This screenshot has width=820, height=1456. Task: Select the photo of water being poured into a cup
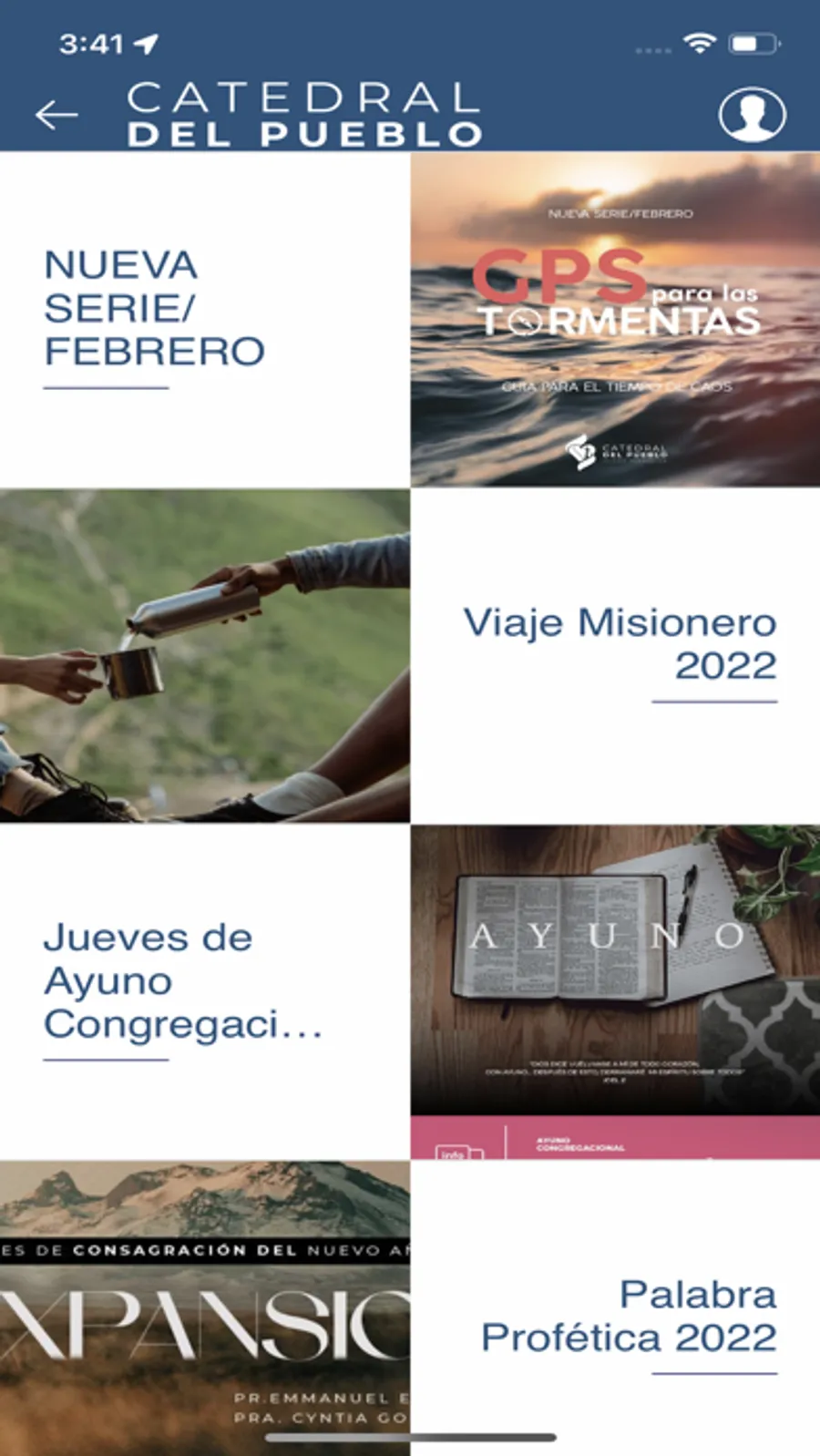click(x=205, y=656)
